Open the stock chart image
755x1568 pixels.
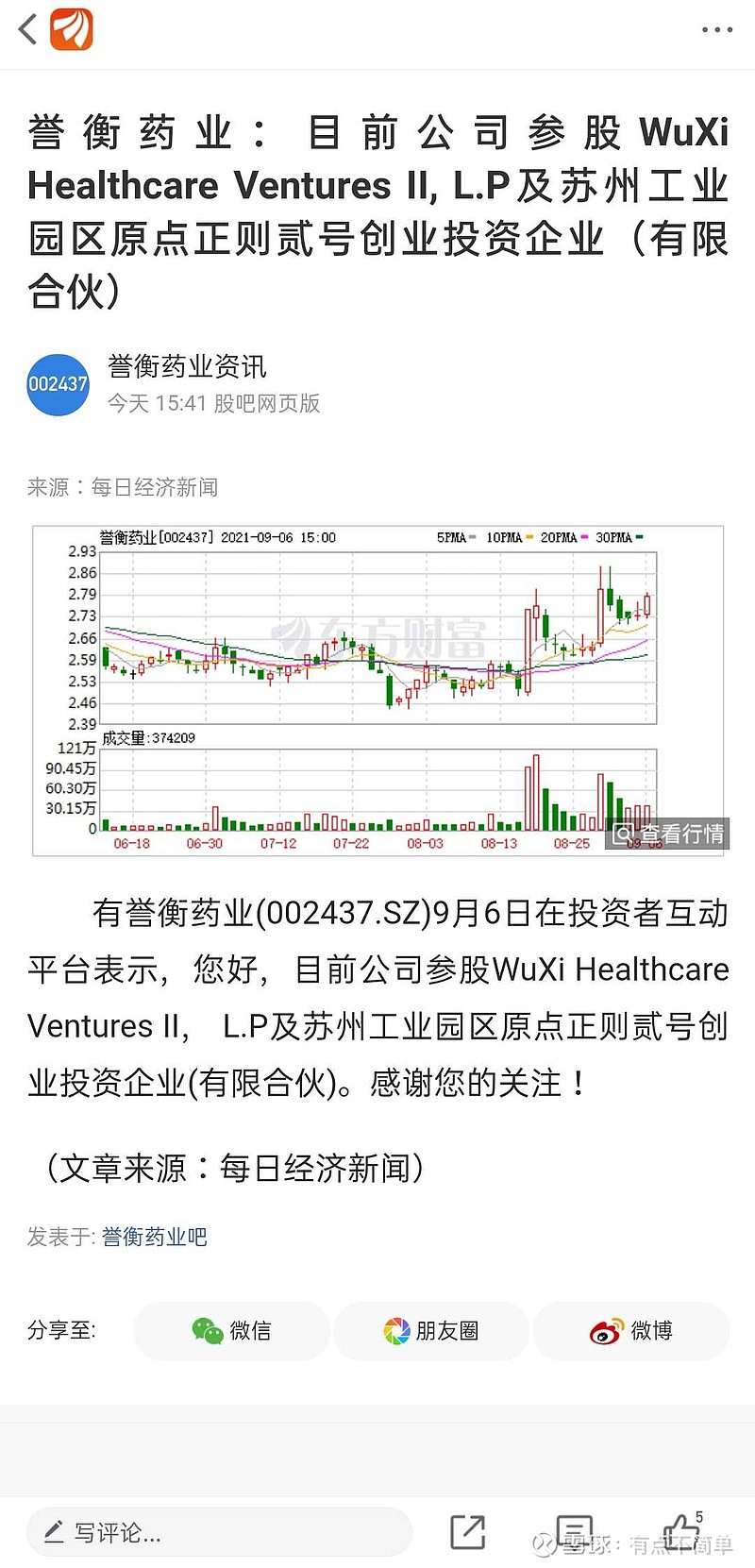click(378, 690)
